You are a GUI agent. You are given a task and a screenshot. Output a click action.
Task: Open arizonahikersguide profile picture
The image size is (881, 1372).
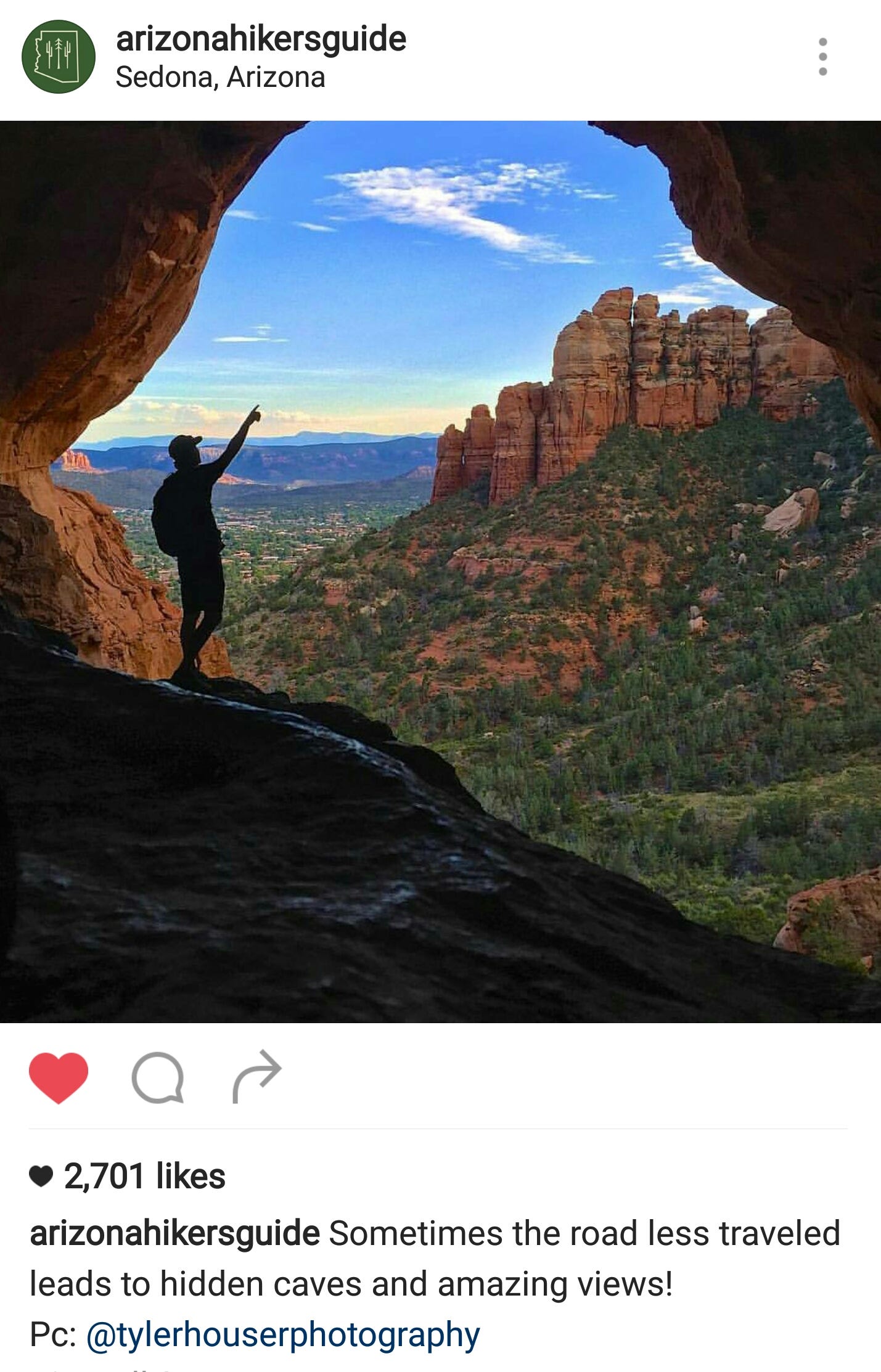(x=59, y=57)
